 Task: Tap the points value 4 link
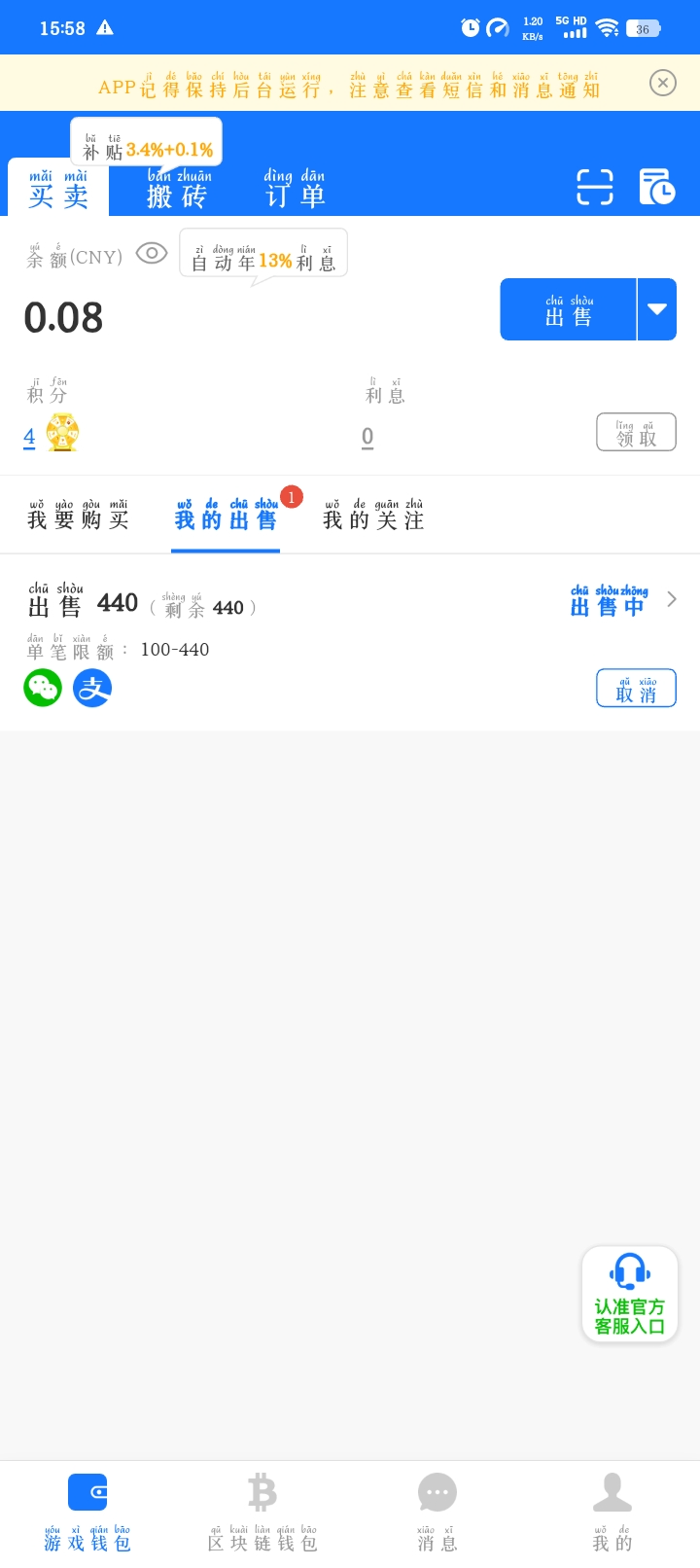click(28, 437)
